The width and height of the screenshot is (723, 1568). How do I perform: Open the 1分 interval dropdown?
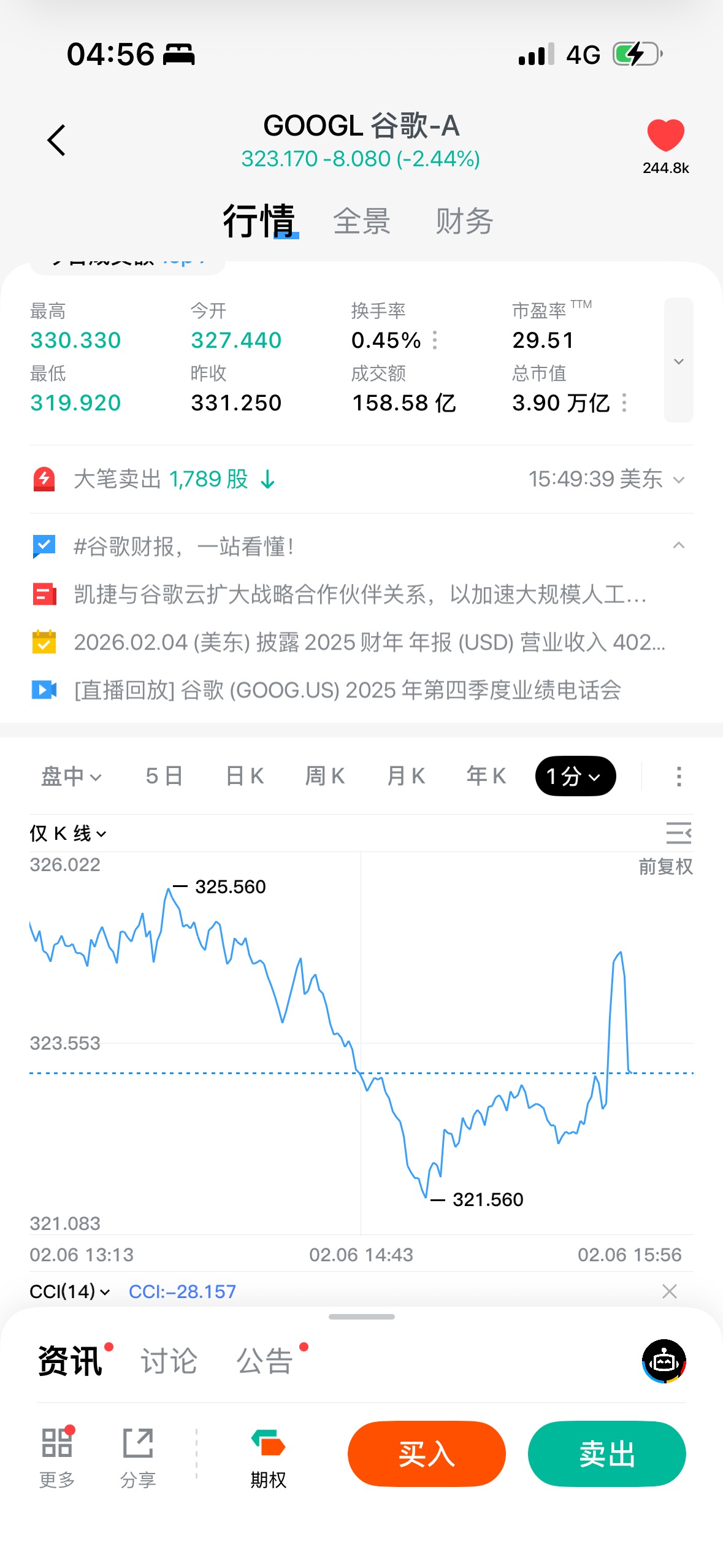pos(575,776)
